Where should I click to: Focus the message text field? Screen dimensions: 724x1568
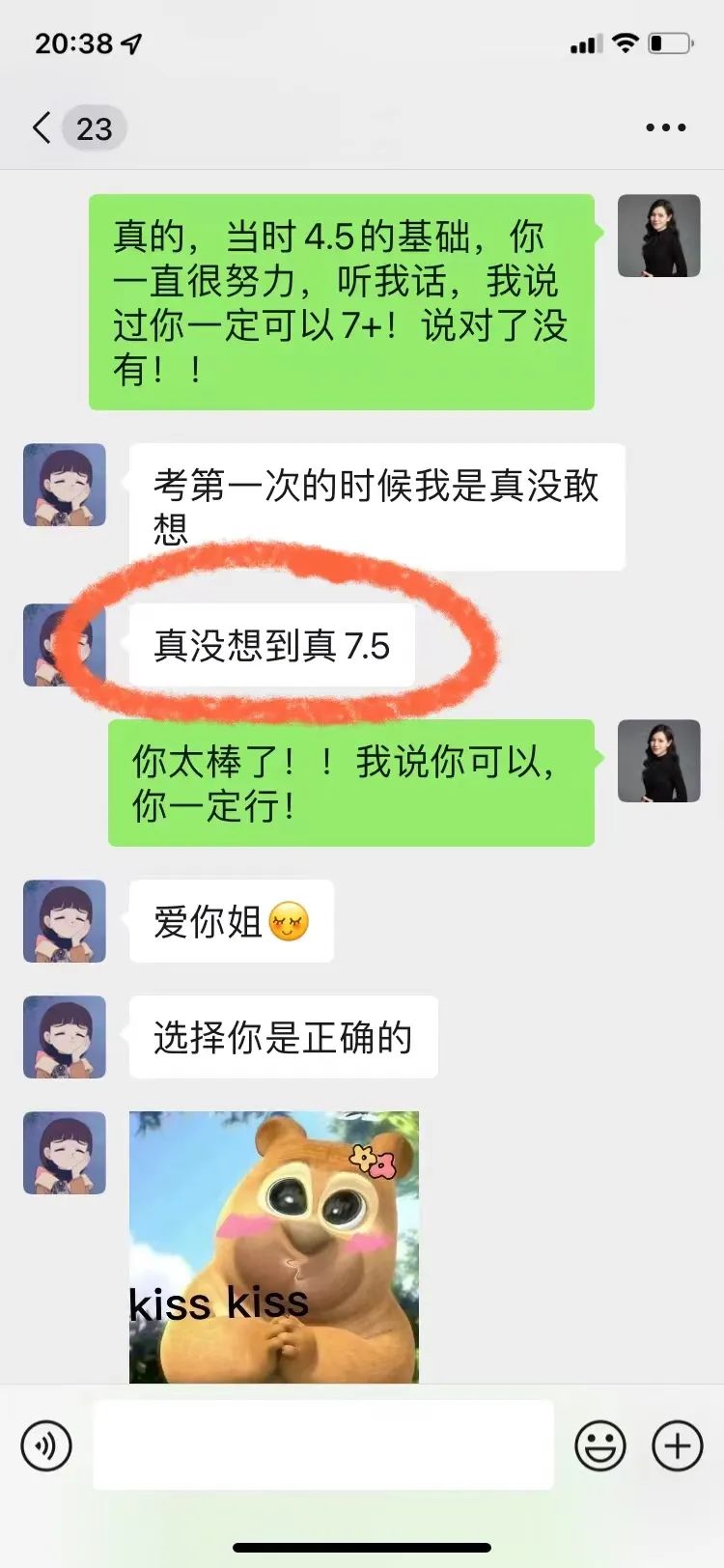(x=322, y=1444)
